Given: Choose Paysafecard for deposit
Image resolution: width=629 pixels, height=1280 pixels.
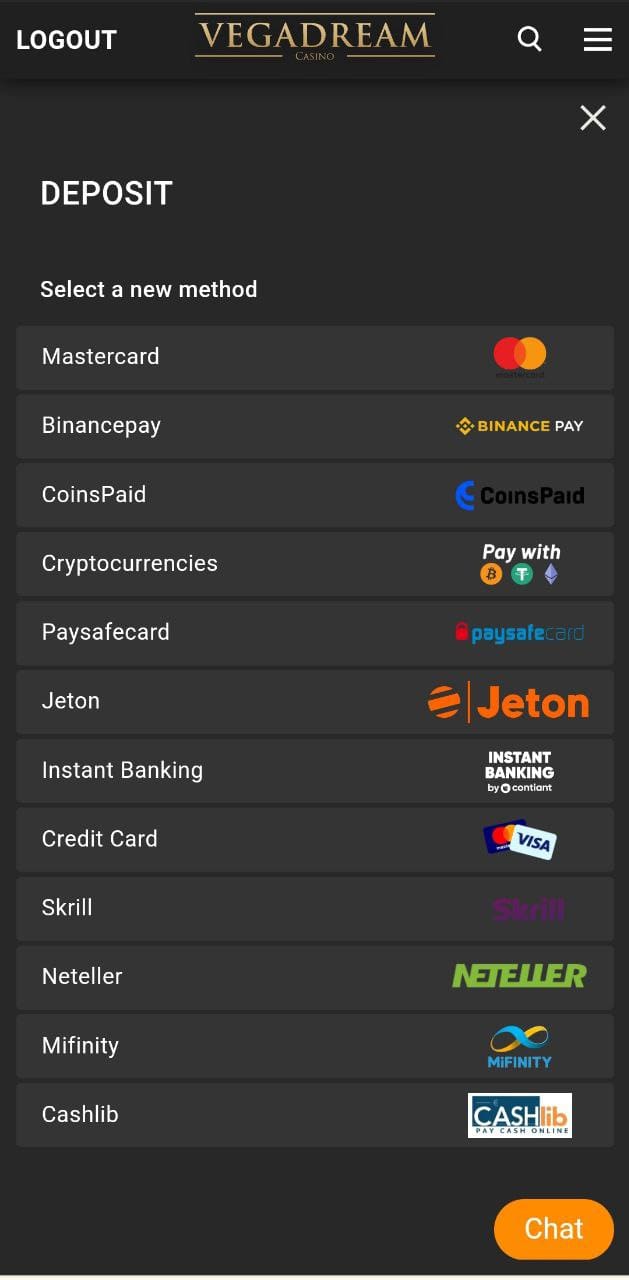Looking at the screenshot, I should coord(314,633).
